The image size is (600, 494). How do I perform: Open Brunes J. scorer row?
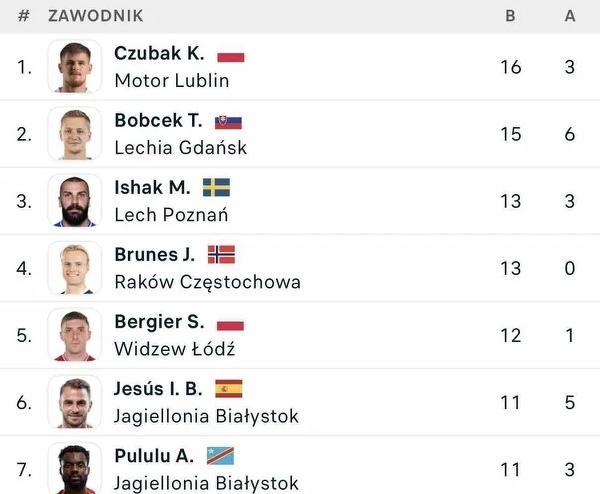(x=154, y=255)
